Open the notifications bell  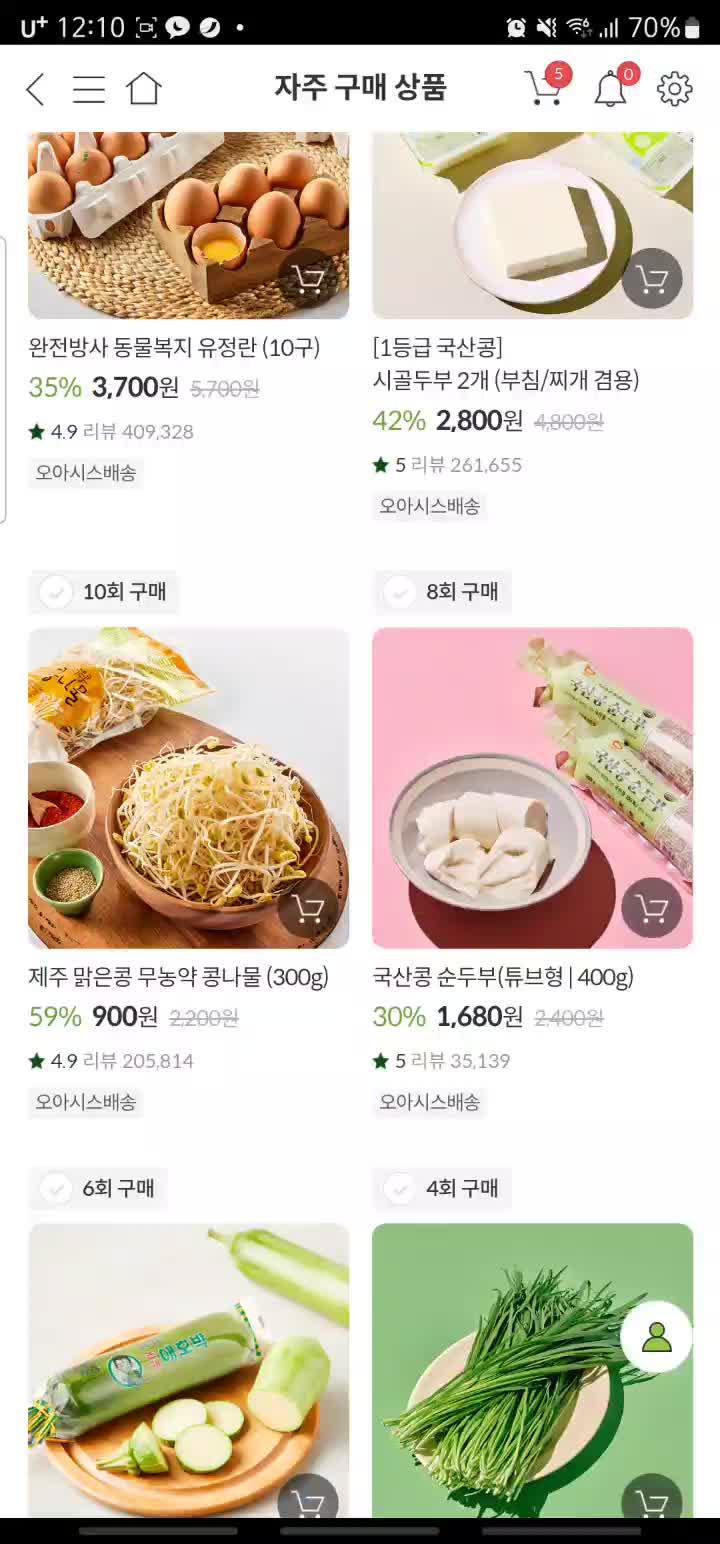[x=611, y=89]
